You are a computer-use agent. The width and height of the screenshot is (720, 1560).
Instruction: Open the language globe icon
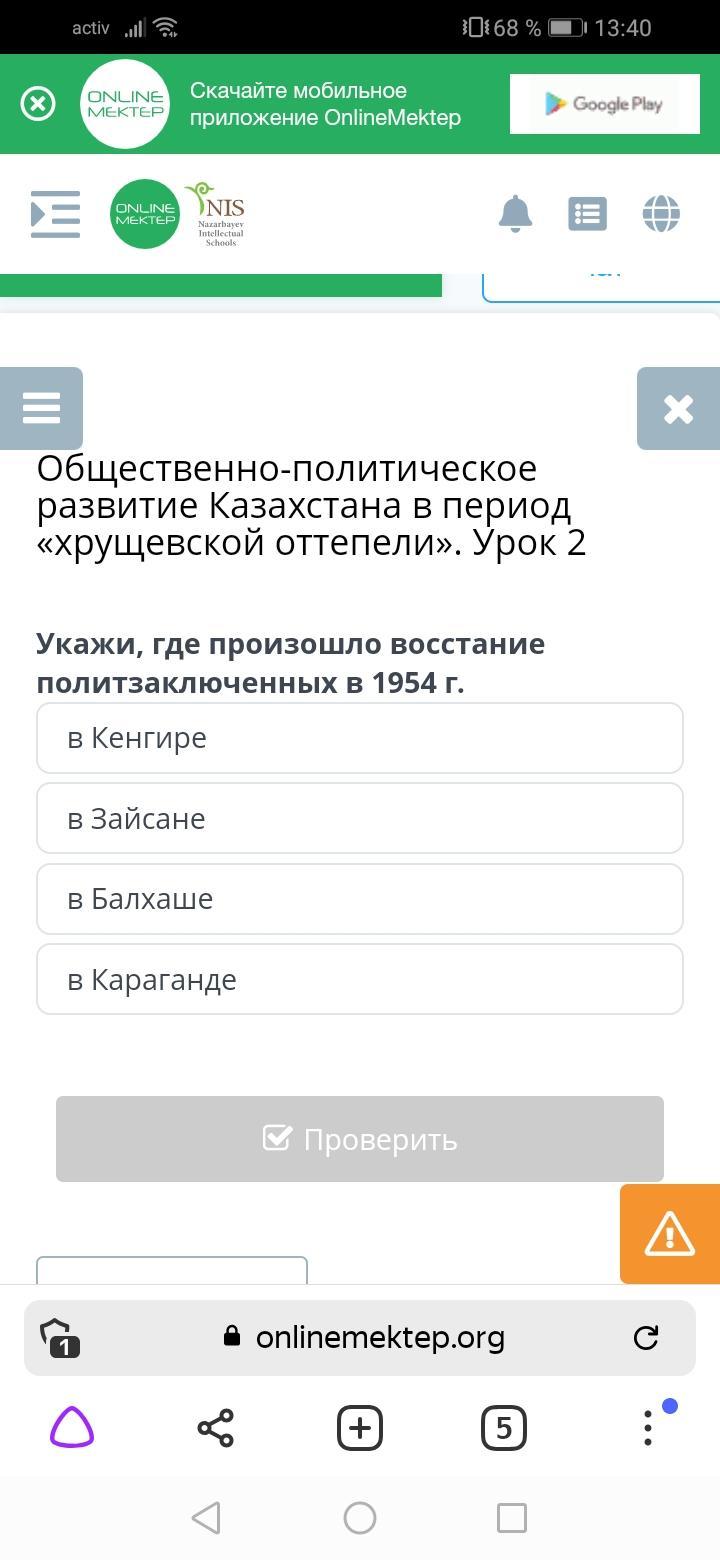[x=661, y=214]
